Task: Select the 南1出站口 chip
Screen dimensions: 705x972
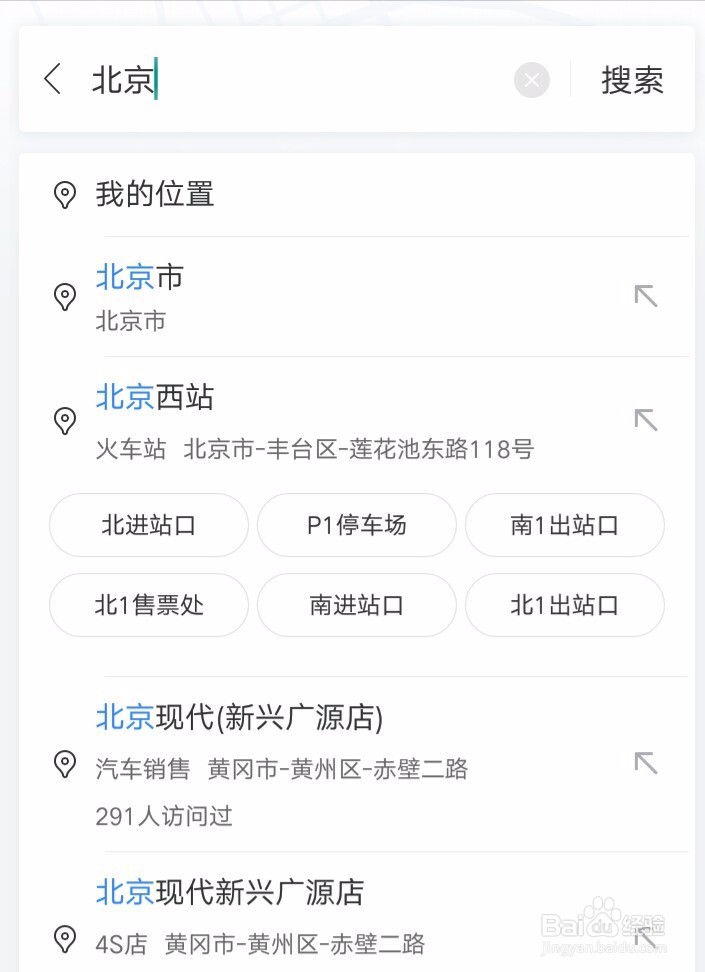Action: point(565,525)
